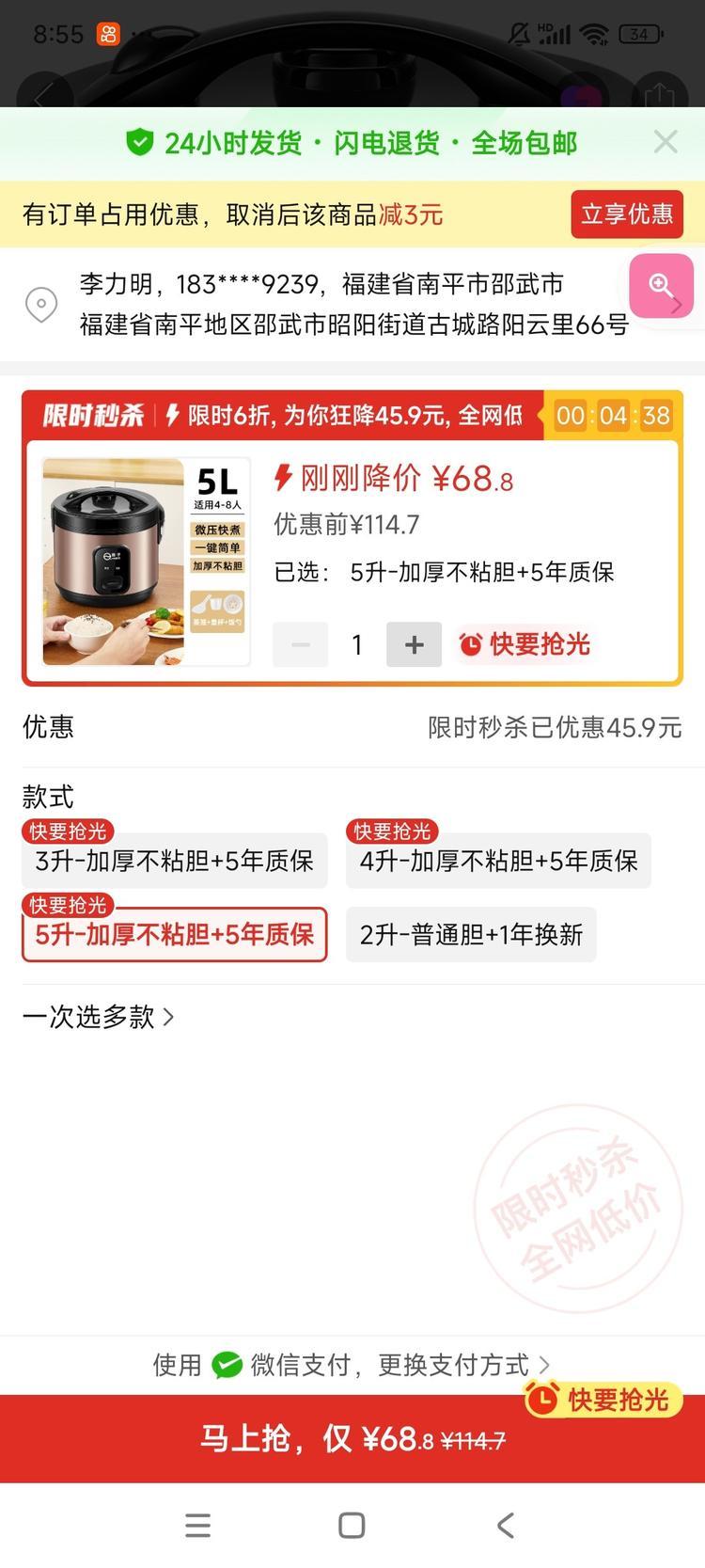Viewport: 705px width, 1568px height.
Task: Select the 2升-普通胆+1年换新 option
Action: click(x=471, y=934)
